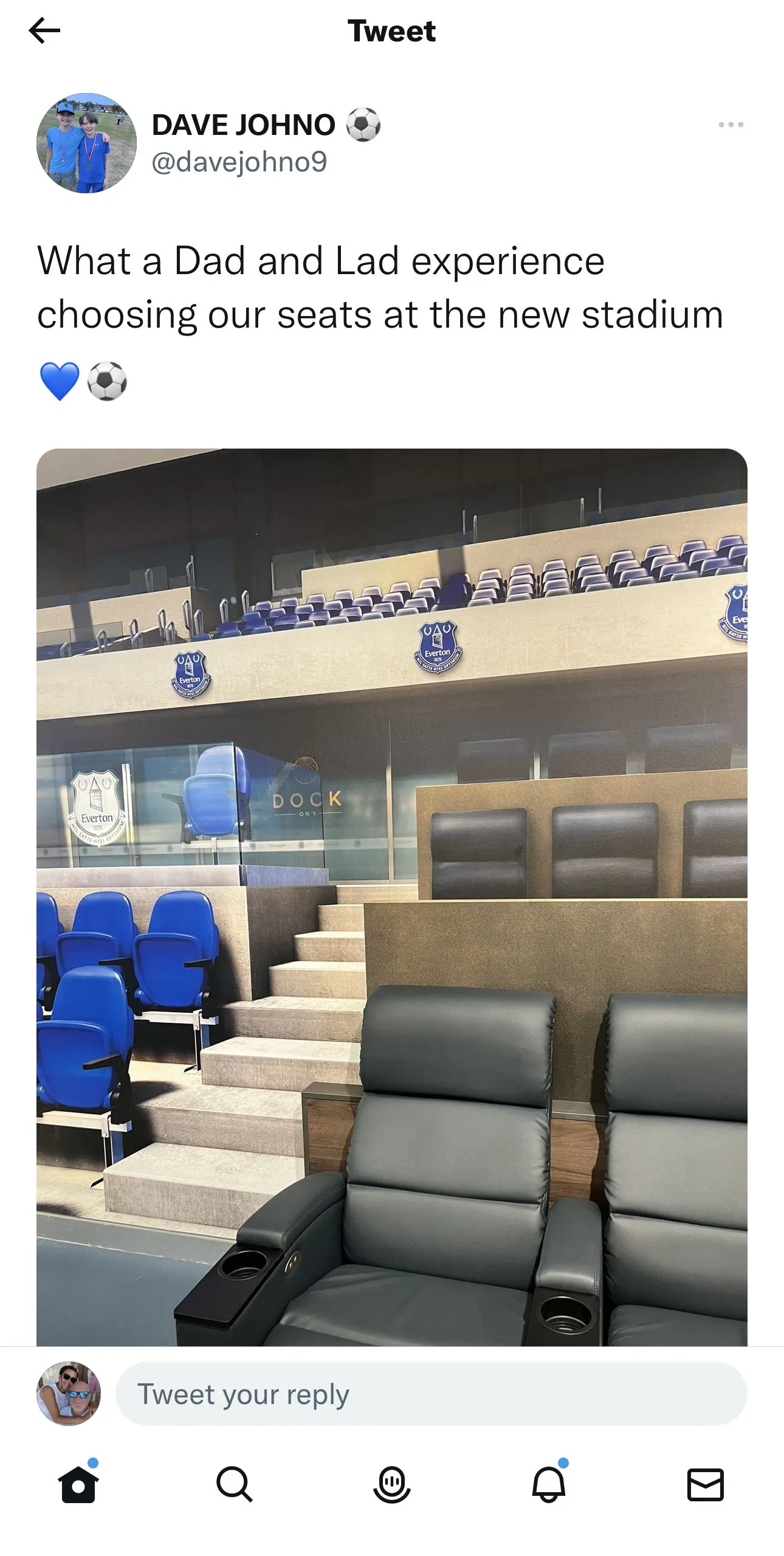Open the Spaces microphone tab
Screen dimensions: 784x1556
[391, 1485]
